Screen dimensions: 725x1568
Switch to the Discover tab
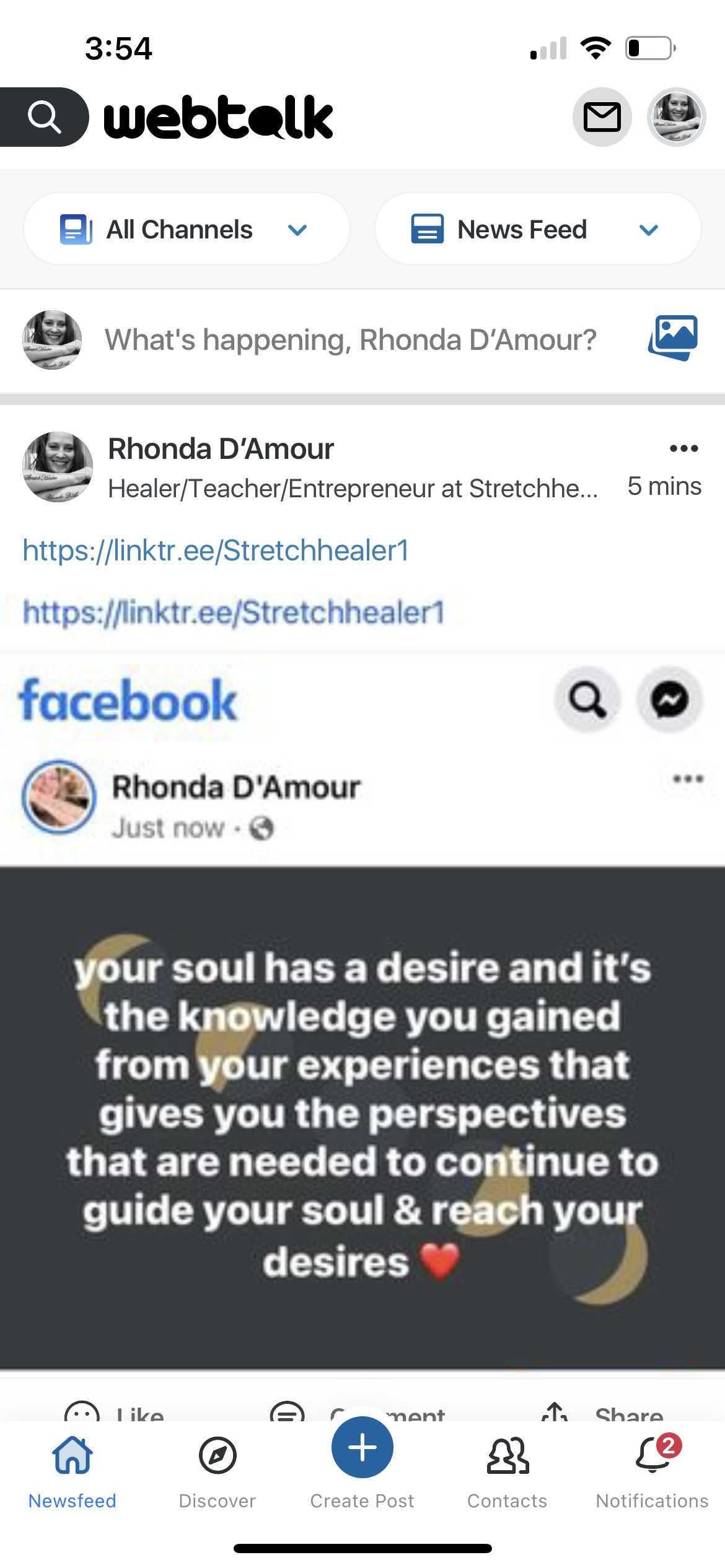pyautogui.click(x=217, y=1472)
